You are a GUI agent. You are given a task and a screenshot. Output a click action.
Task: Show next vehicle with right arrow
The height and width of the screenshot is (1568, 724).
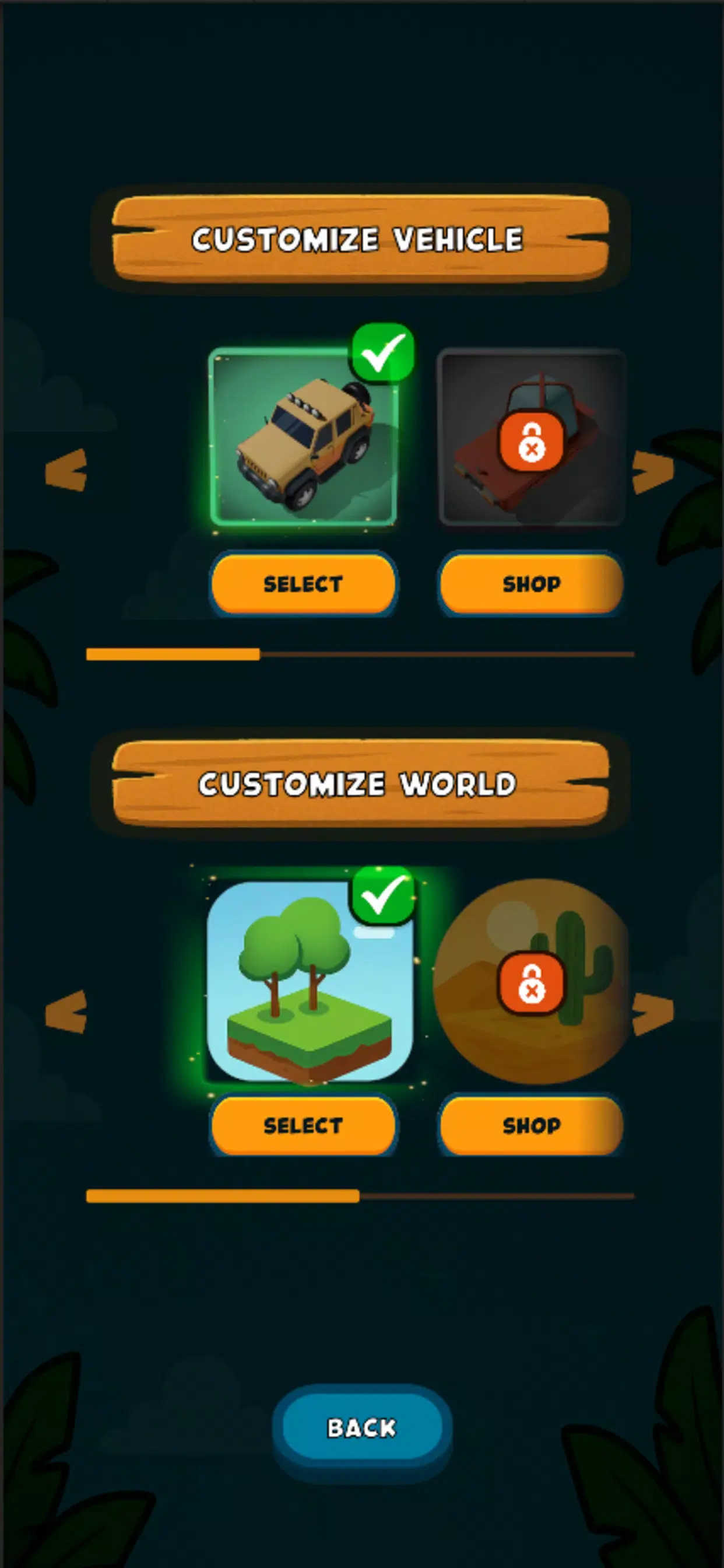652,471
